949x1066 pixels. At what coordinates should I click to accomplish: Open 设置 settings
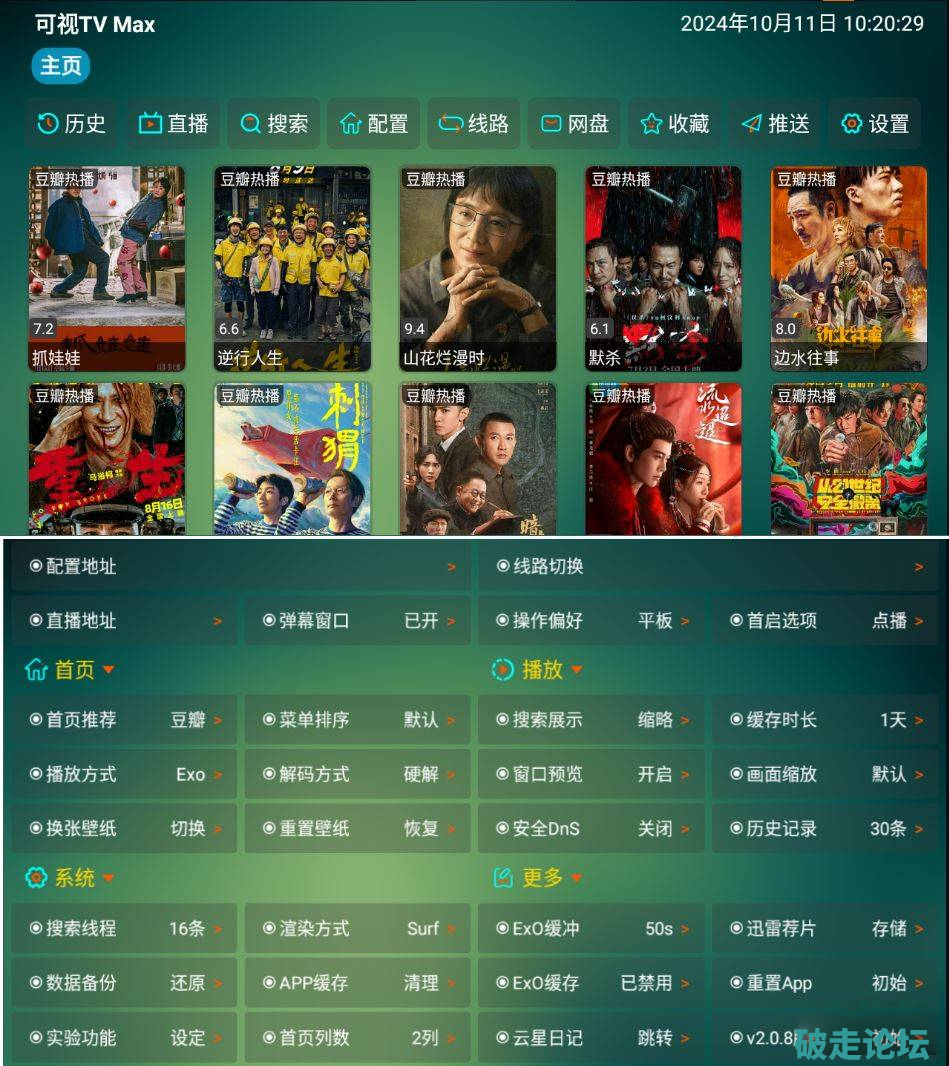pos(875,123)
